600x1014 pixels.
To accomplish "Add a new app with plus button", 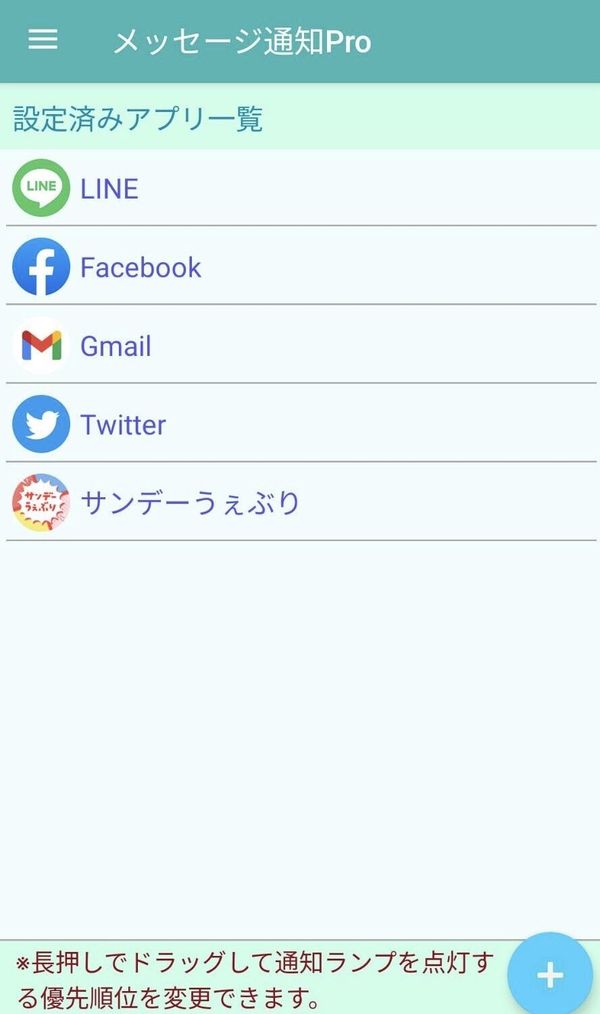I will (x=550, y=975).
